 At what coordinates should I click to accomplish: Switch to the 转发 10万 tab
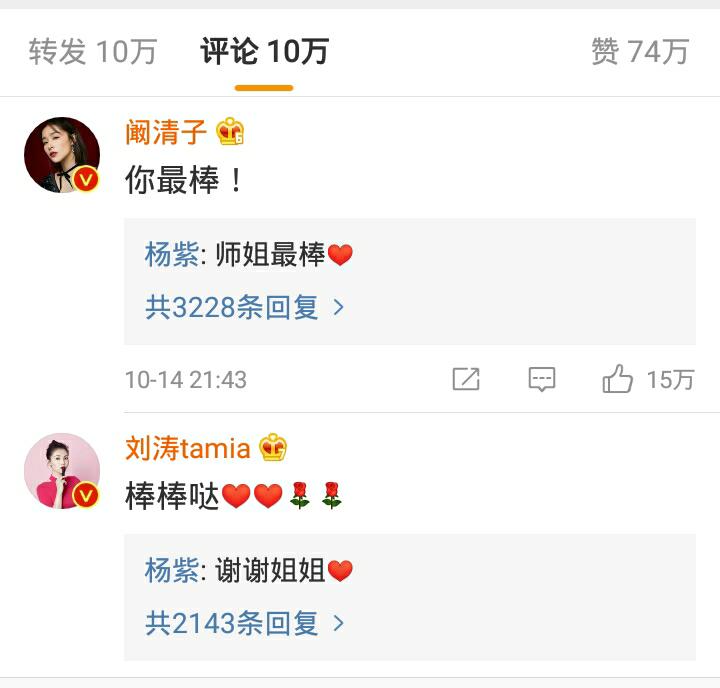pos(92,52)
